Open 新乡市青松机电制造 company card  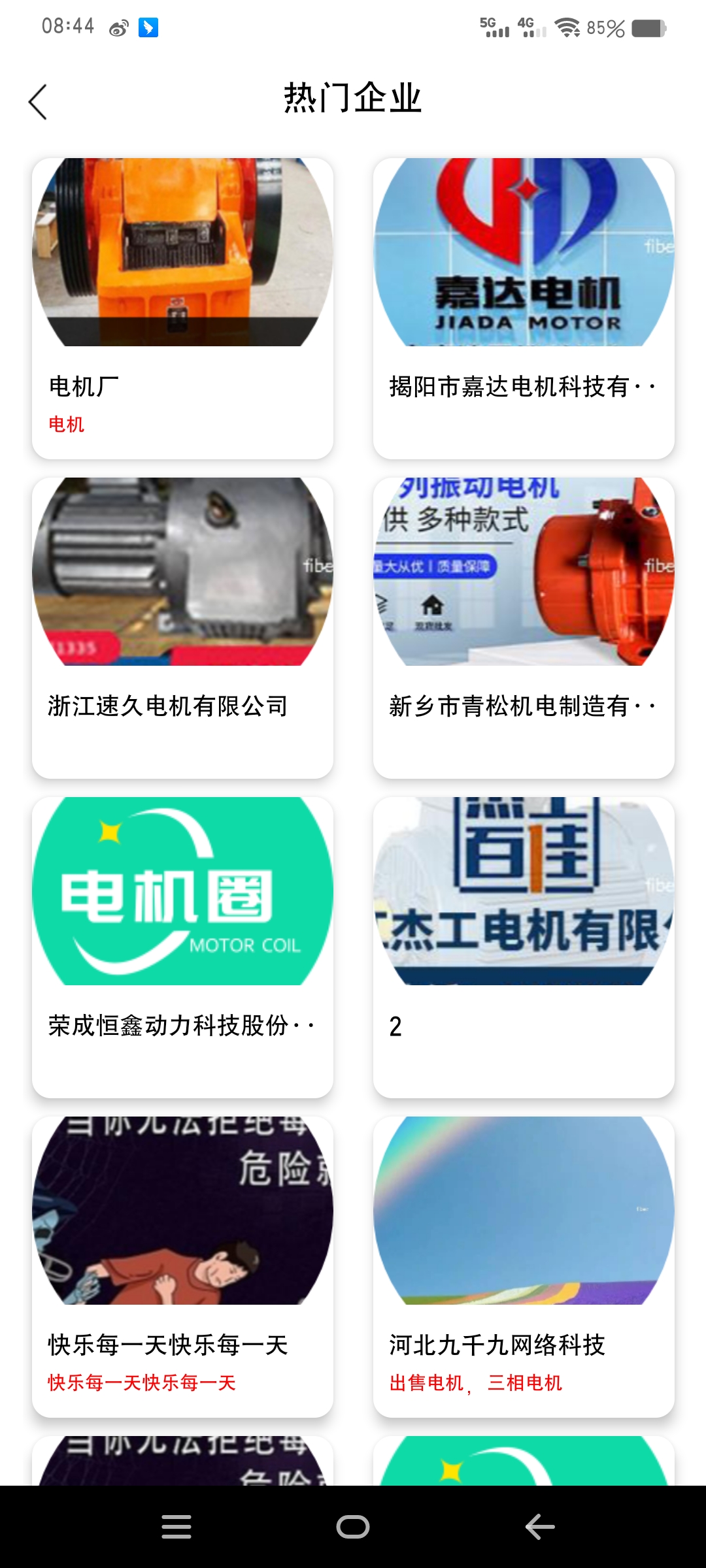[x=524, y=628]
